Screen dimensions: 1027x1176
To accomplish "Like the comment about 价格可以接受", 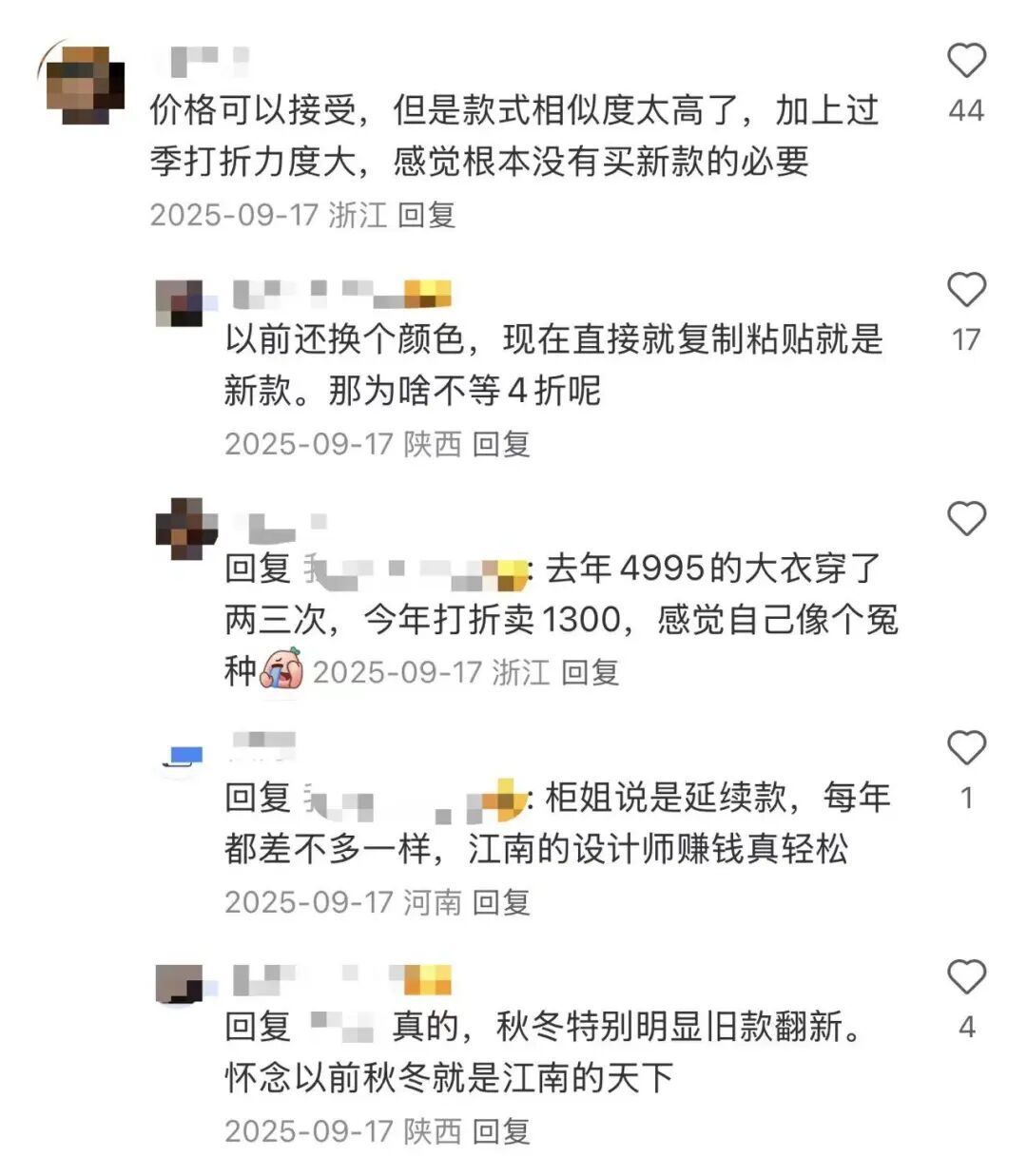I will point(966,61).
